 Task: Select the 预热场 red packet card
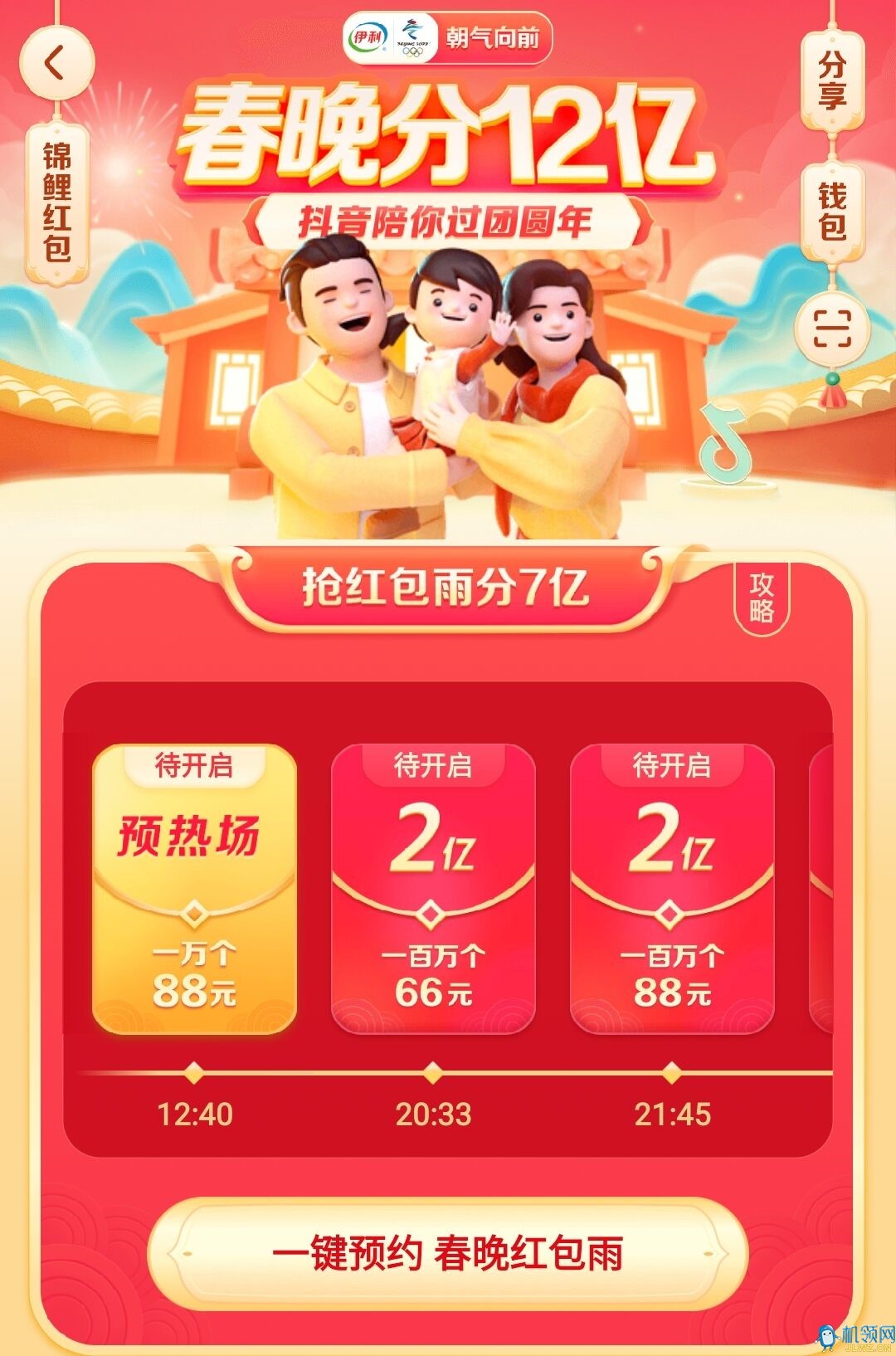coord(194,888)
